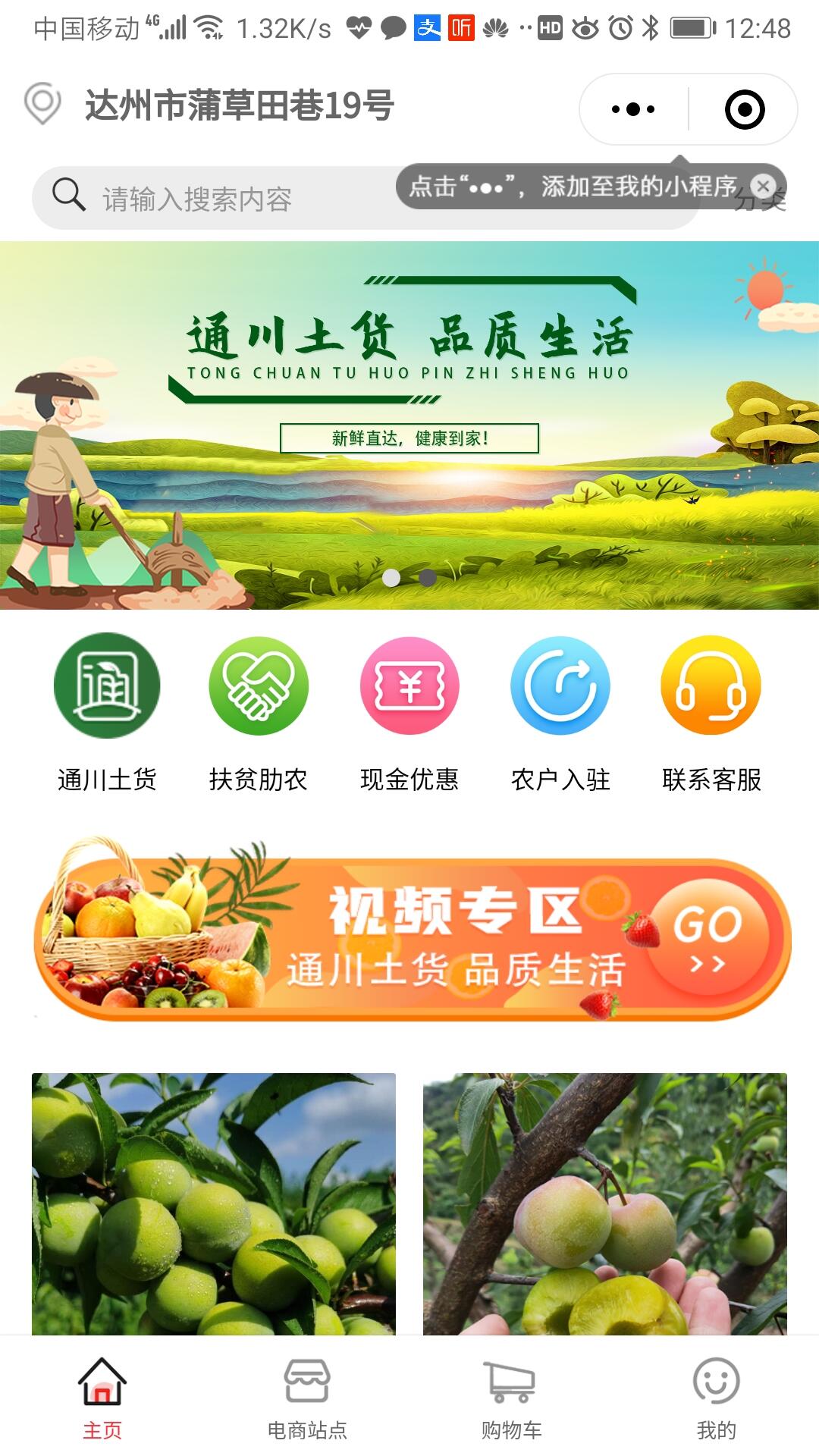
Task: Open the 通川土货 category
Action: click(x=107, y=713)
